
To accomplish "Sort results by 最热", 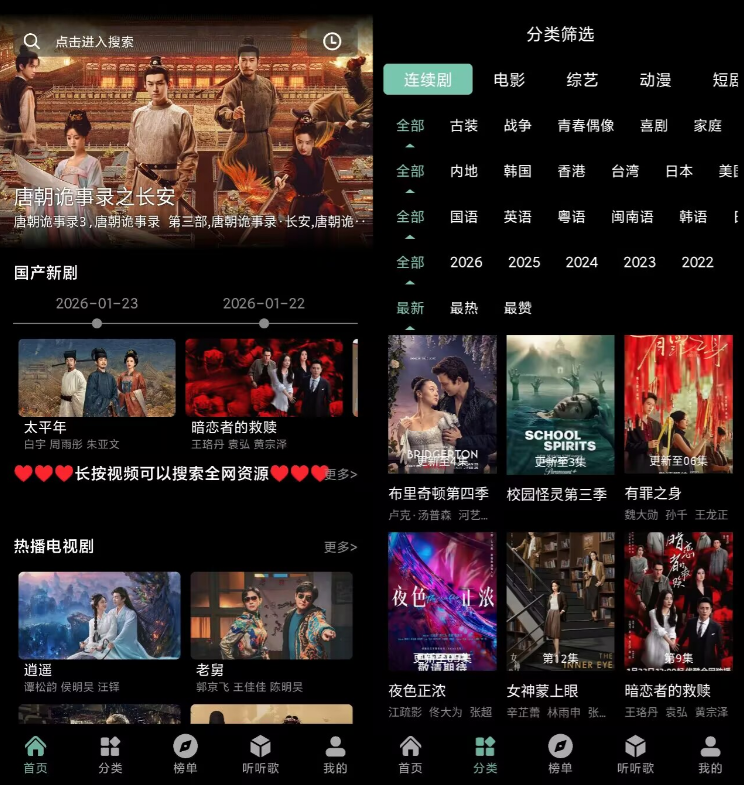I will tap(464, 308).
